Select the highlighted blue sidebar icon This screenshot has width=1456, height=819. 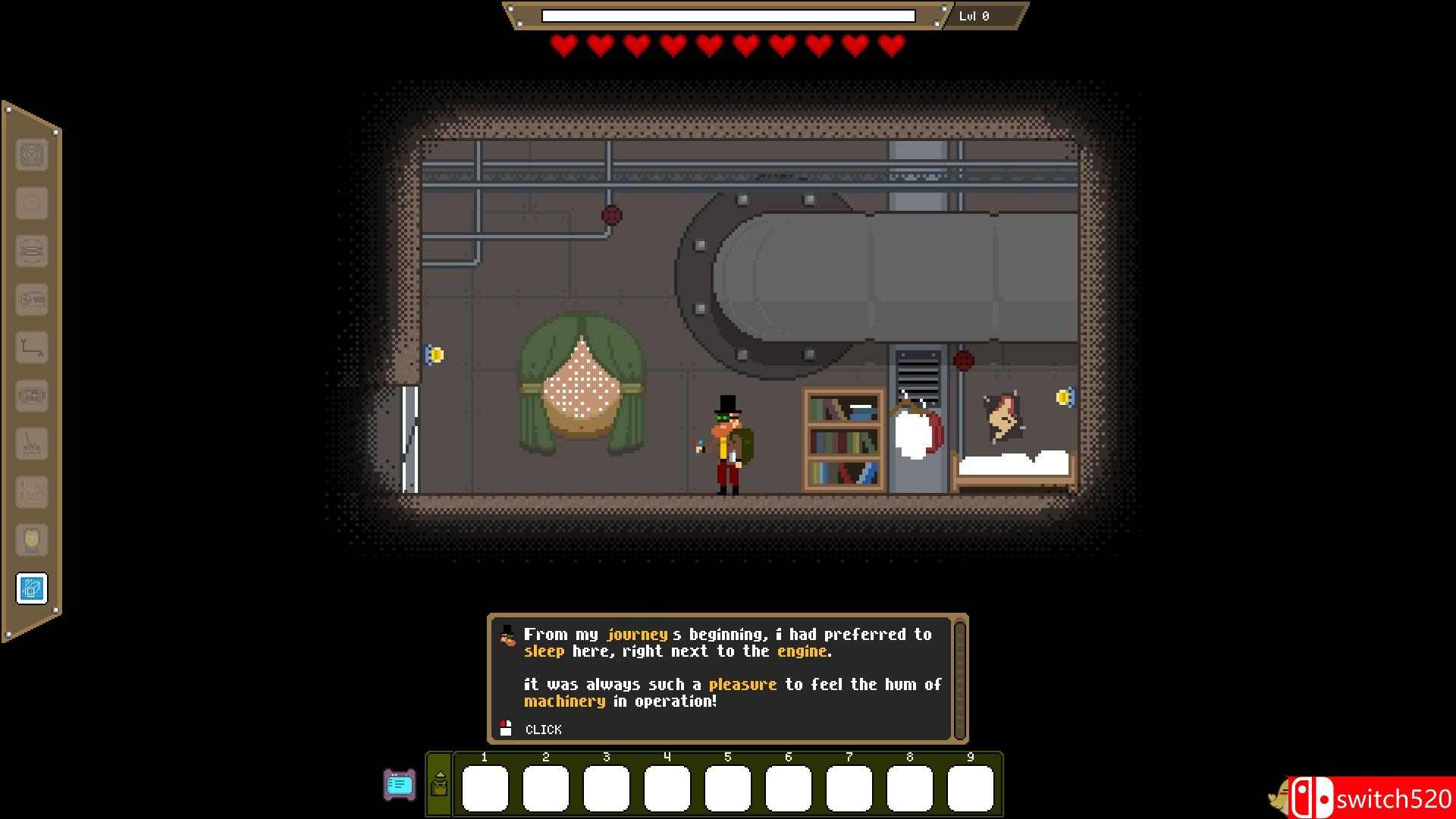pos(32,588)
